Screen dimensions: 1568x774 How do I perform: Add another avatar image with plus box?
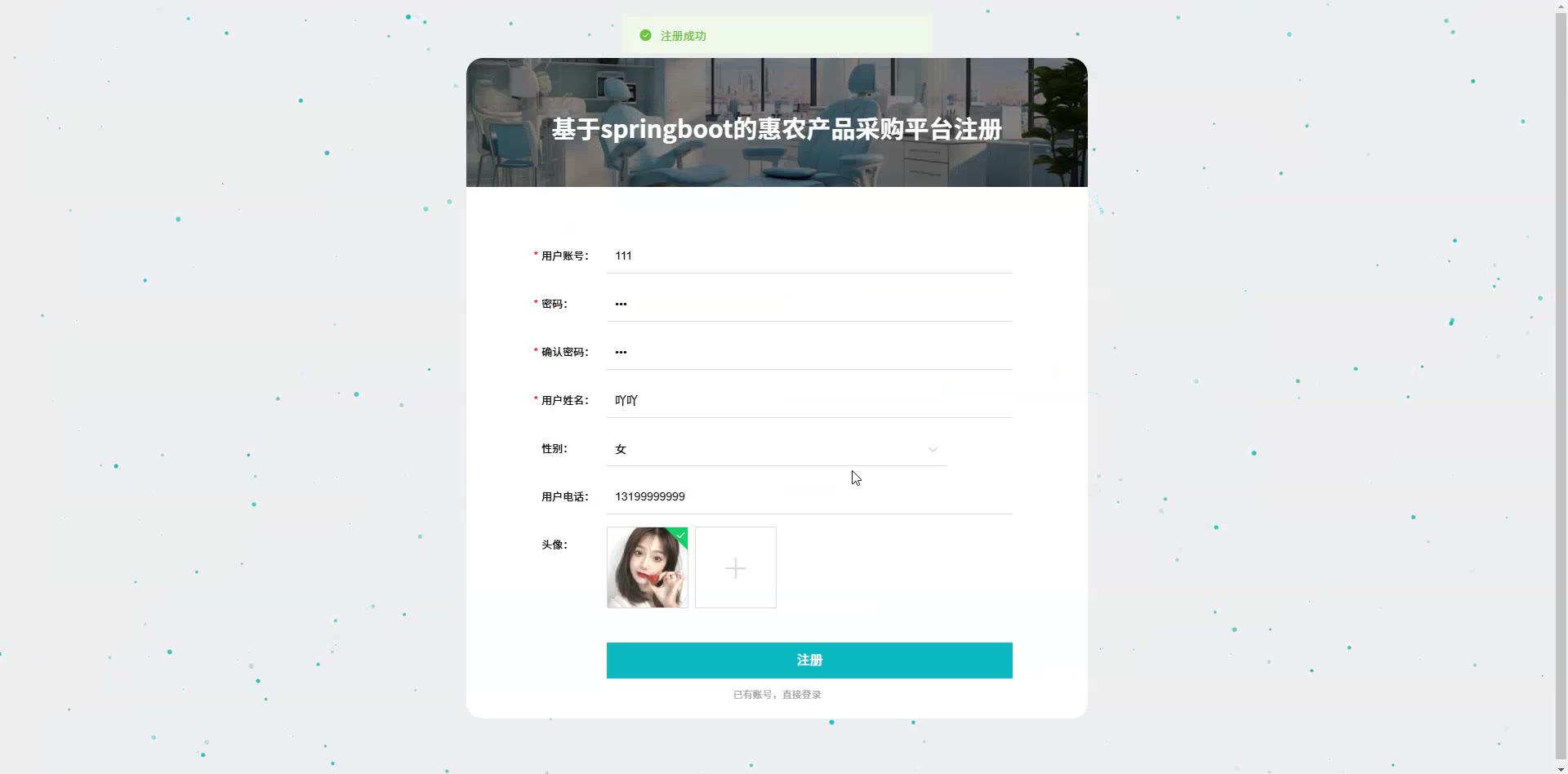coord(735,567)
